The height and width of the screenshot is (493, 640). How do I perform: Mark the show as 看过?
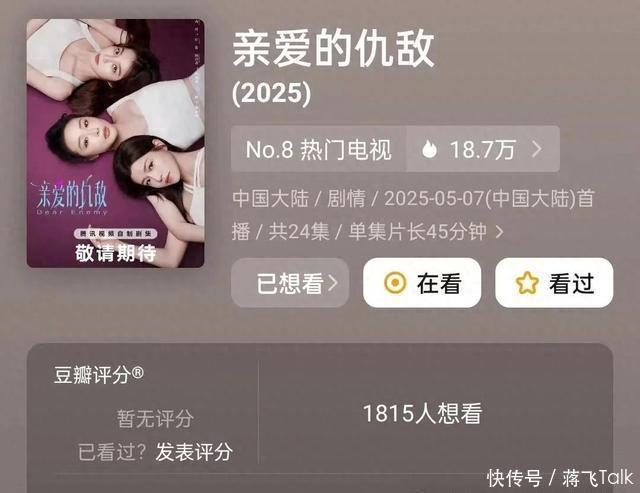pyautogui.click(x=554, y=283)
